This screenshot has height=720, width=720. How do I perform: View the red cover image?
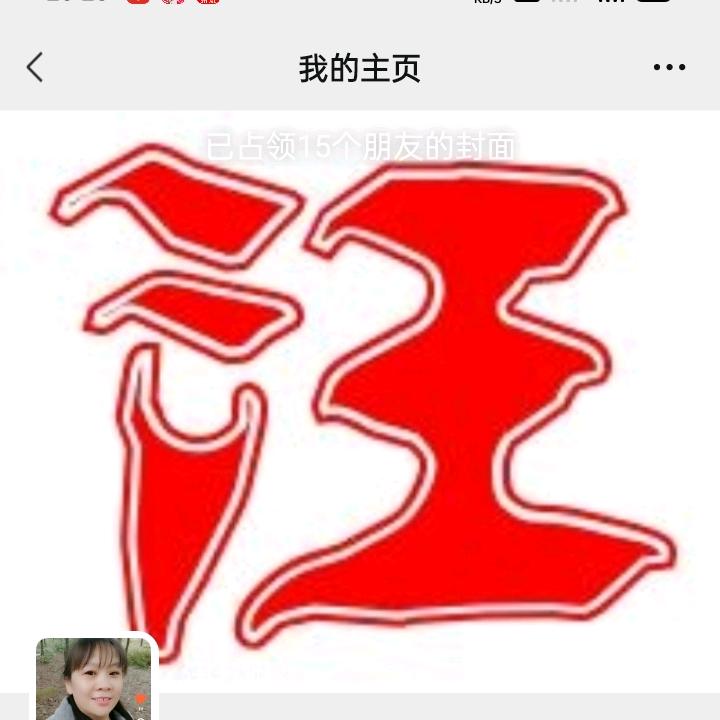point(400,400)
